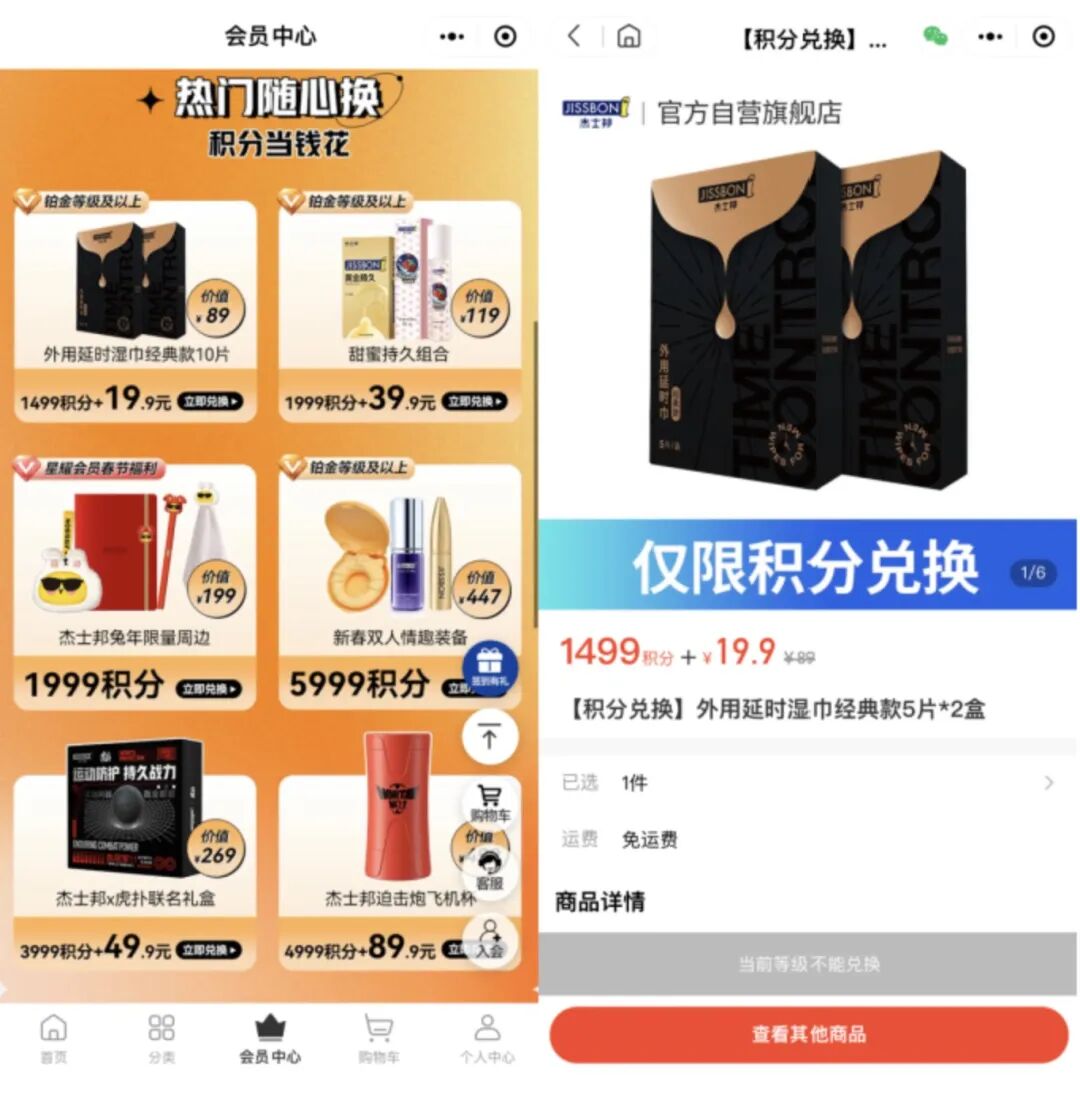
Task: Jump back to top with the arrow button
Action: coord(489,738)
